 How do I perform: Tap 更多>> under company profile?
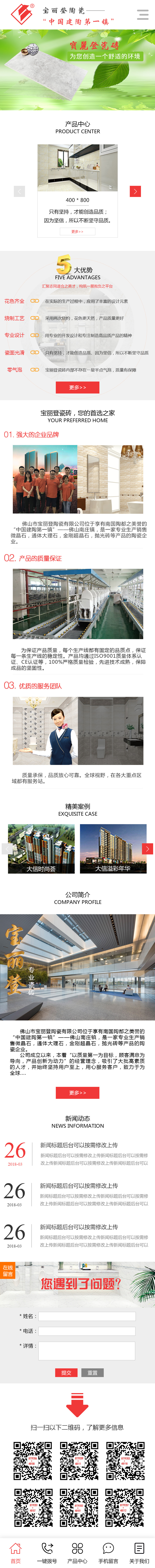(x=77, y=1093)
